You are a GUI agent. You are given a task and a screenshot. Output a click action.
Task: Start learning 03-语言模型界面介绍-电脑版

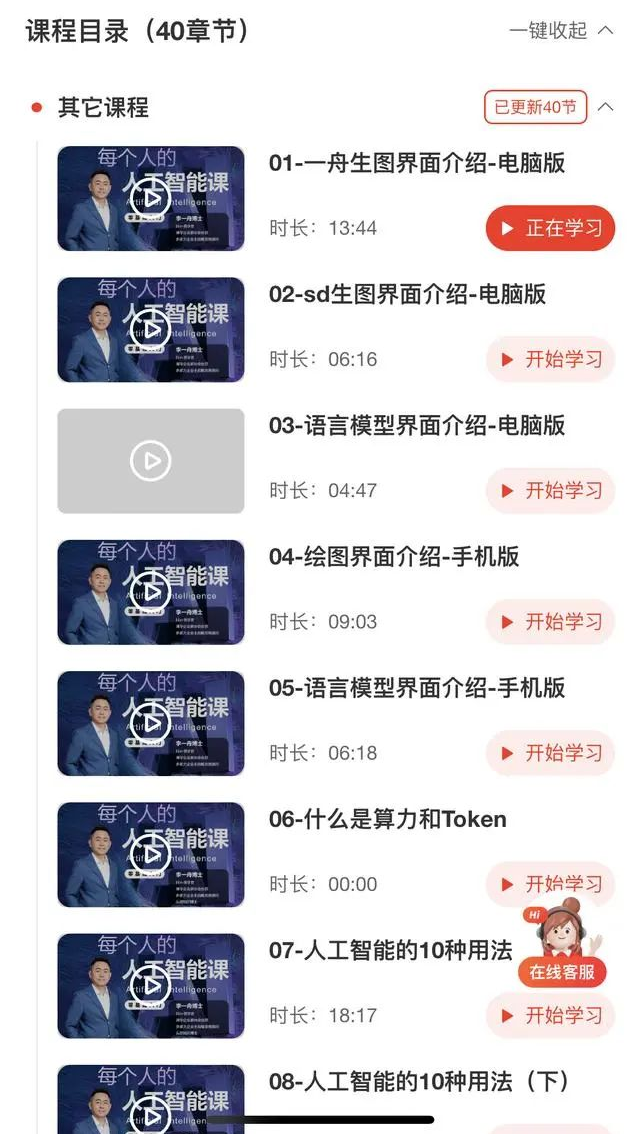[x=550, y=490]
